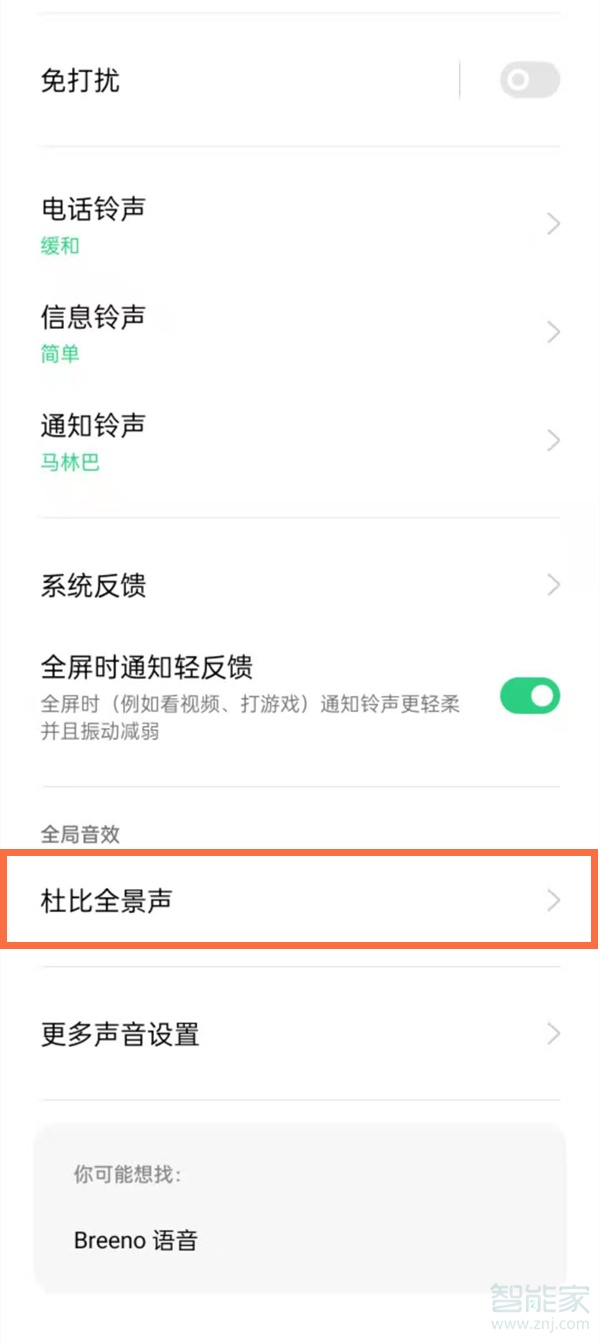
Task: Turn off 全屏时通知轻反馈 switch
Action: (530, 696)
